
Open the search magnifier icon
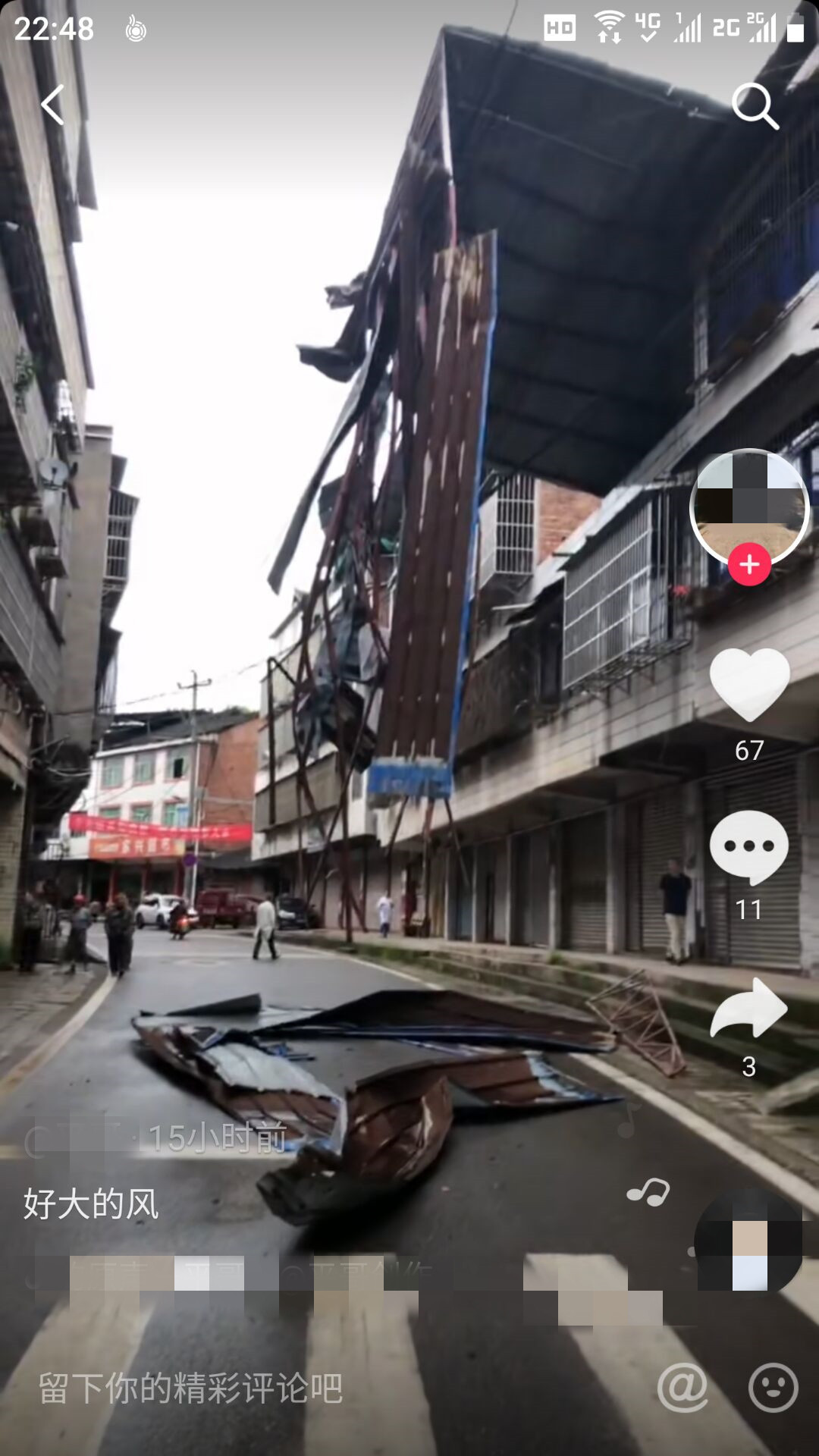755,105
